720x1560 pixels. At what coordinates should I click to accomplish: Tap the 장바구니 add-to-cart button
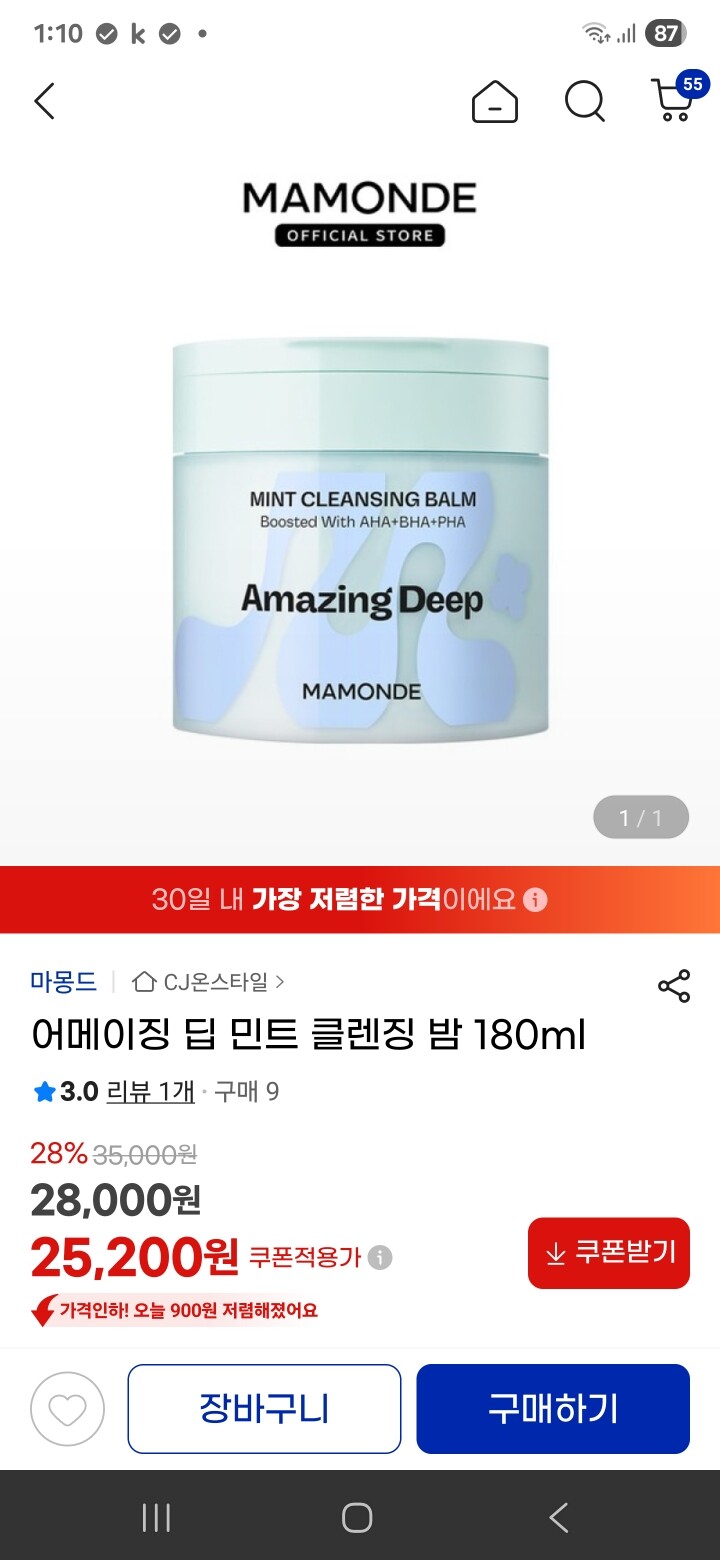tap(263, 1408)
